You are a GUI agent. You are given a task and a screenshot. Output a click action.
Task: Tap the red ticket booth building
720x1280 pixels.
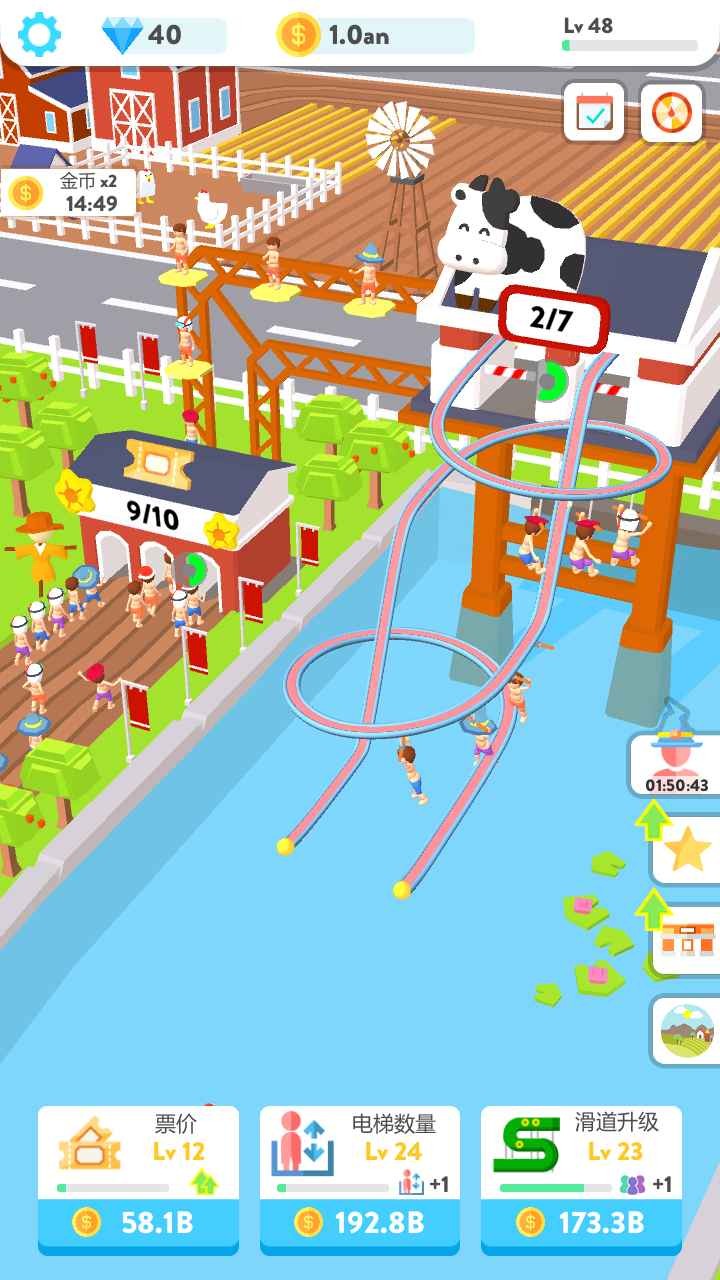pyautogui.click(x=185, y=530)
